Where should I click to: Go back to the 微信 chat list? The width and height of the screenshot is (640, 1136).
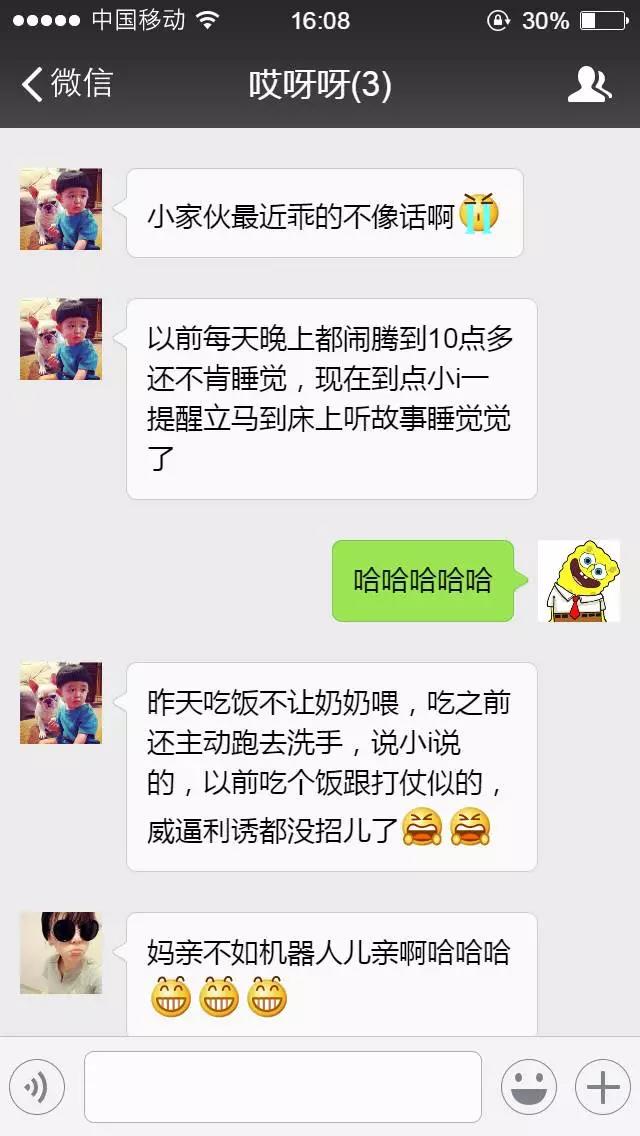tap(66, 84)
